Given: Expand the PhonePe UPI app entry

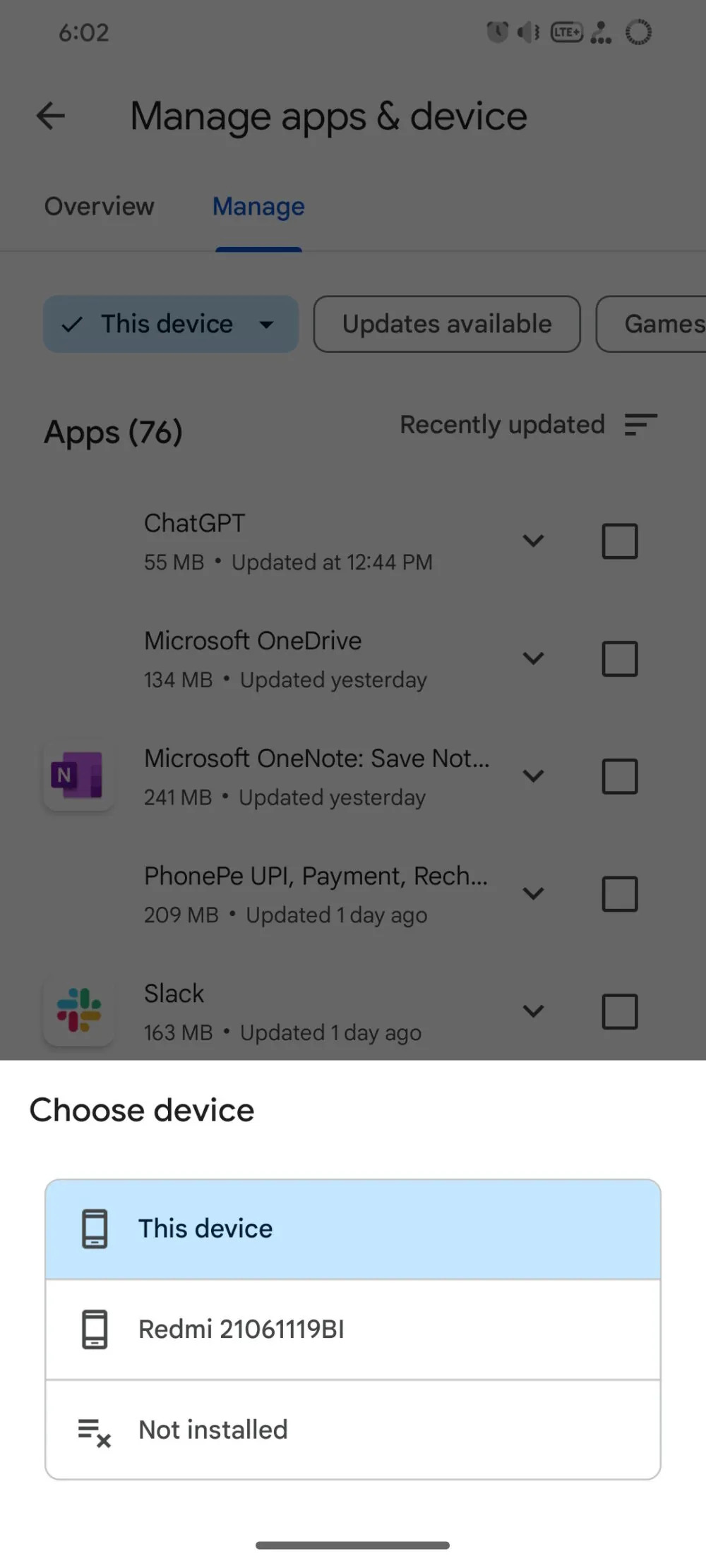Looking at the screenshot, I should [533, 893].
